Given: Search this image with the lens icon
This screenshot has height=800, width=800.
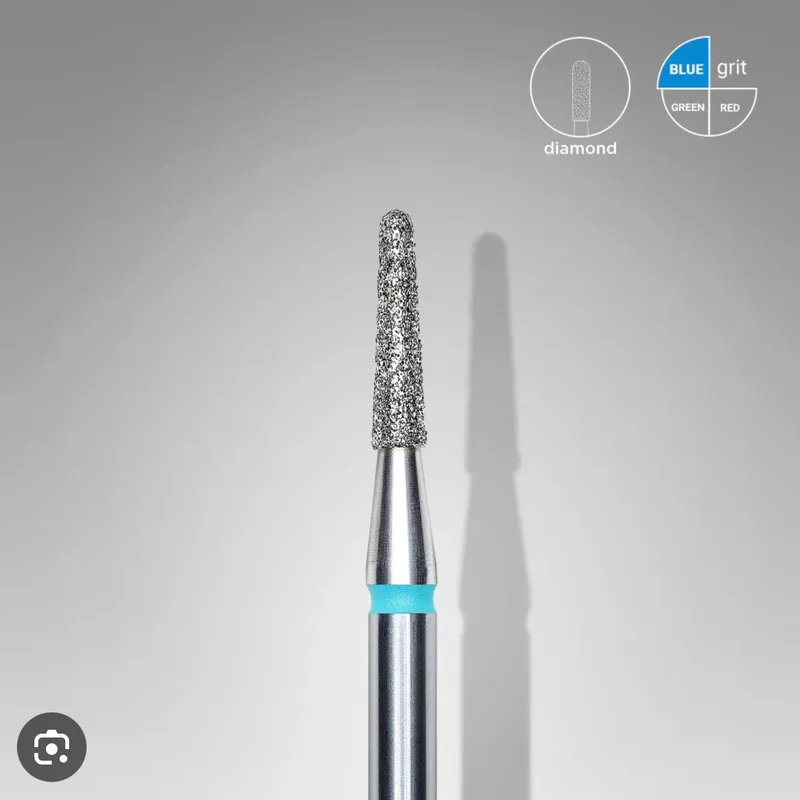Looking at the screenshot, I should 52,747.
